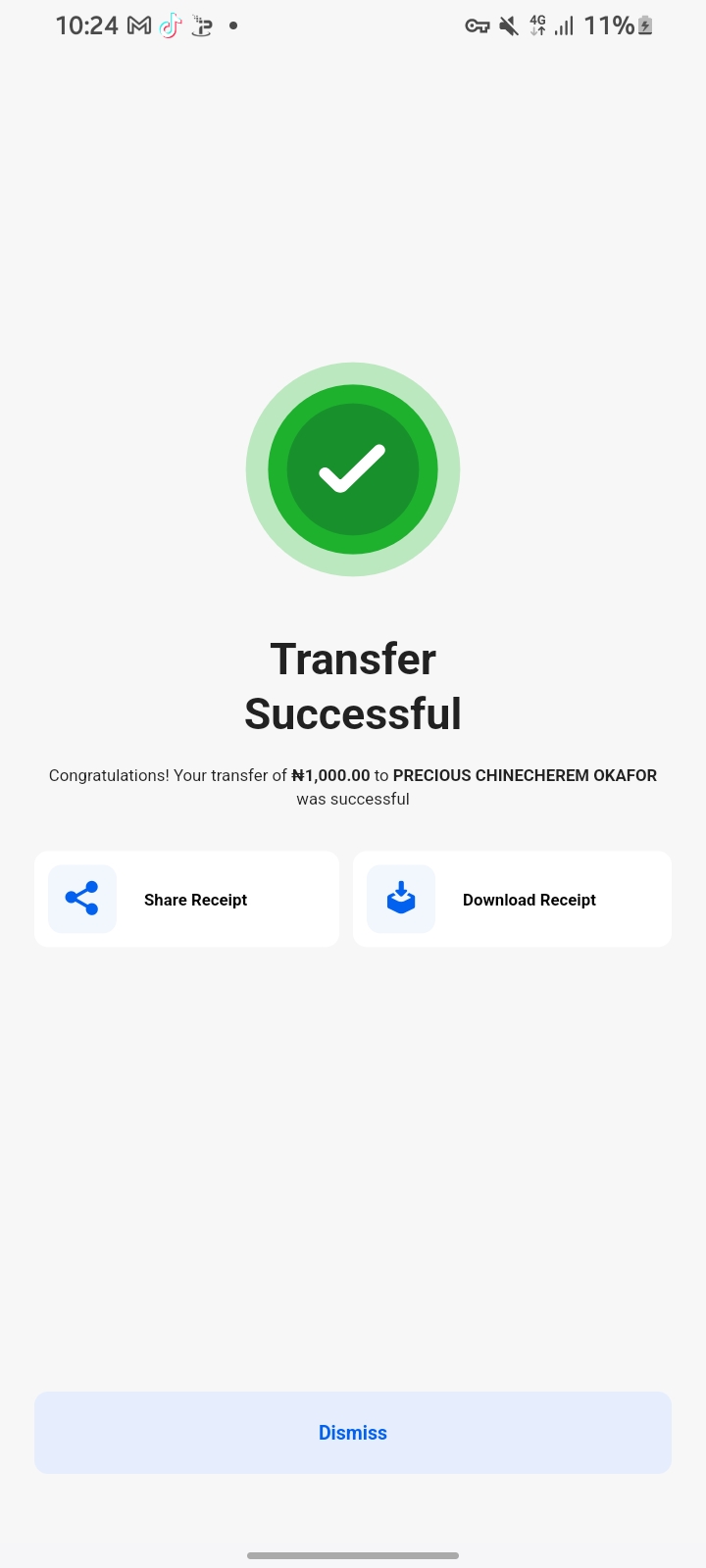Download the transfer receipt
Screen dimensions: 706x1568
[x=512, y=899]
